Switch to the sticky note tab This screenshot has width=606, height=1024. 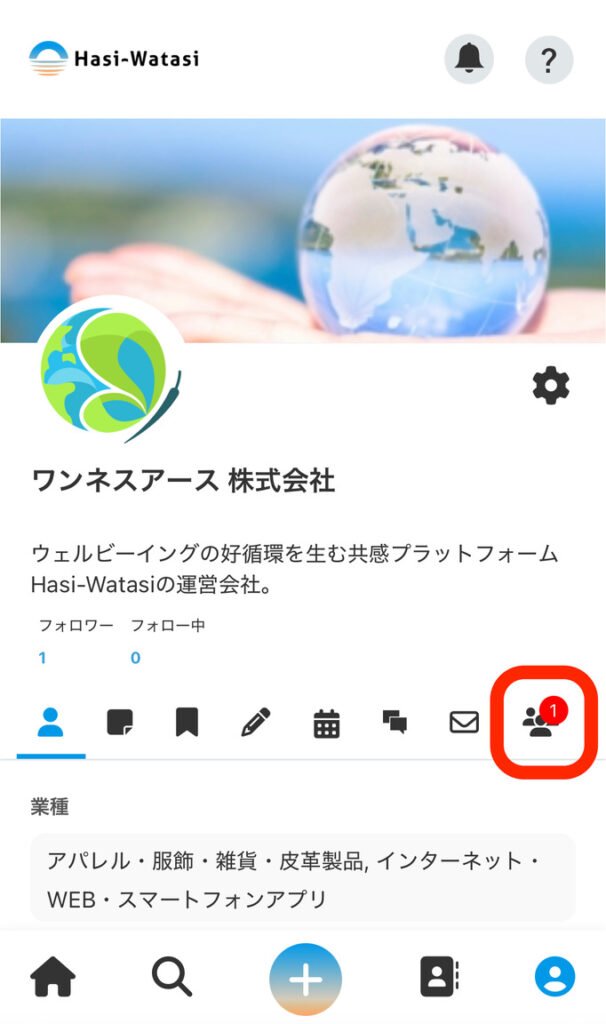[120, 722]
